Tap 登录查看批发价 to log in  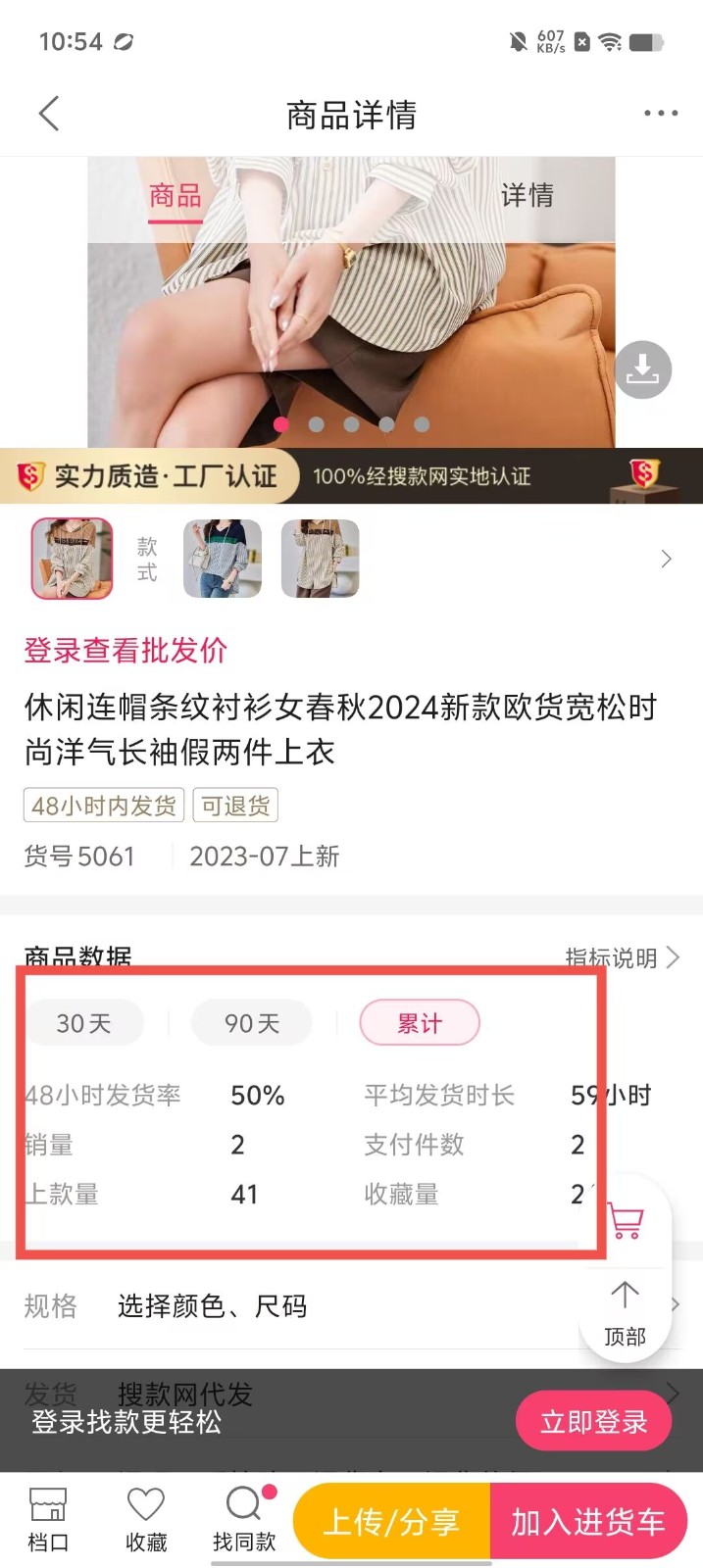(x=126, y=650)
